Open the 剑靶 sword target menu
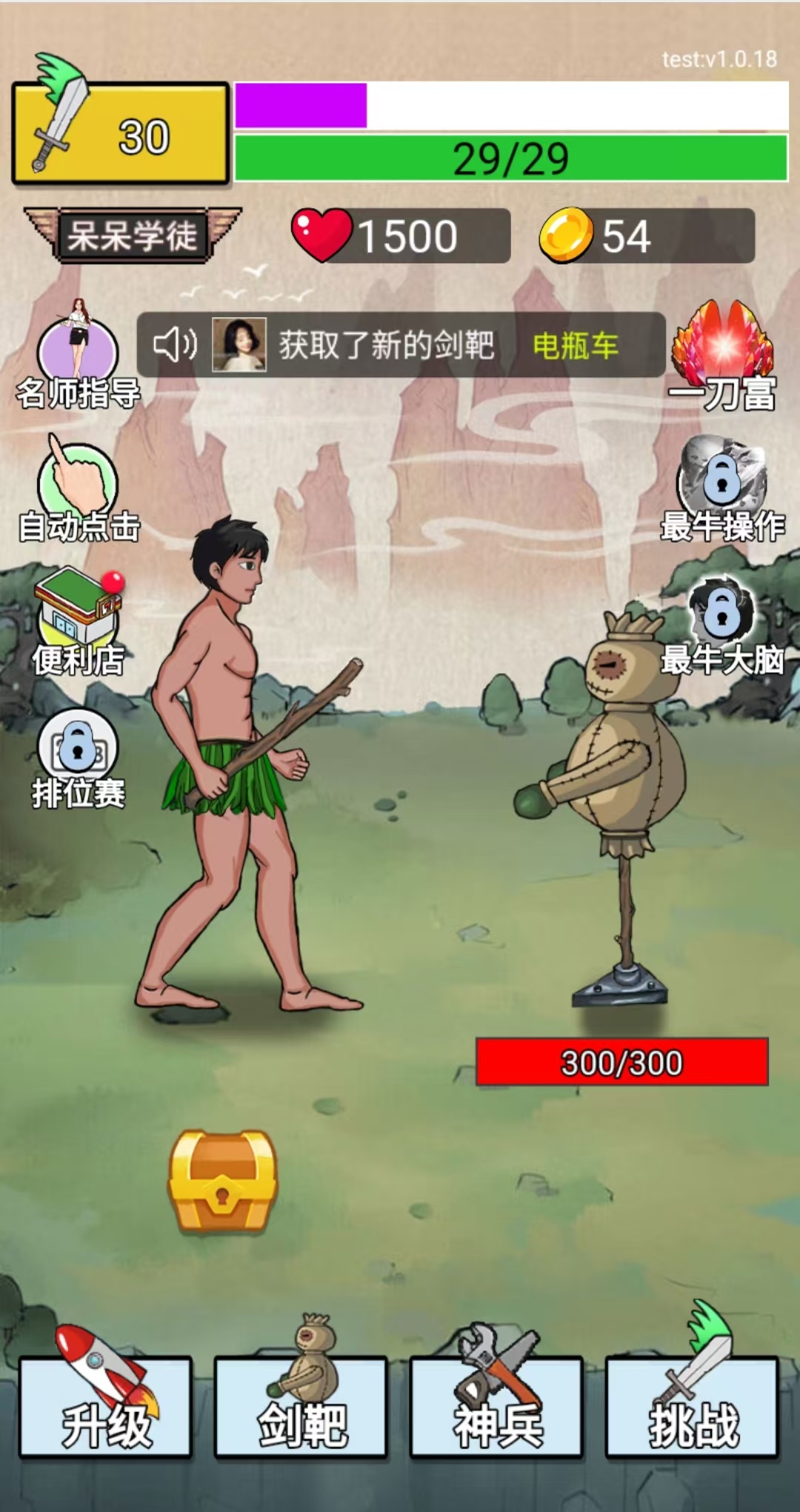This screenshot has width=800, height=1512. (x=301, y=1405)
